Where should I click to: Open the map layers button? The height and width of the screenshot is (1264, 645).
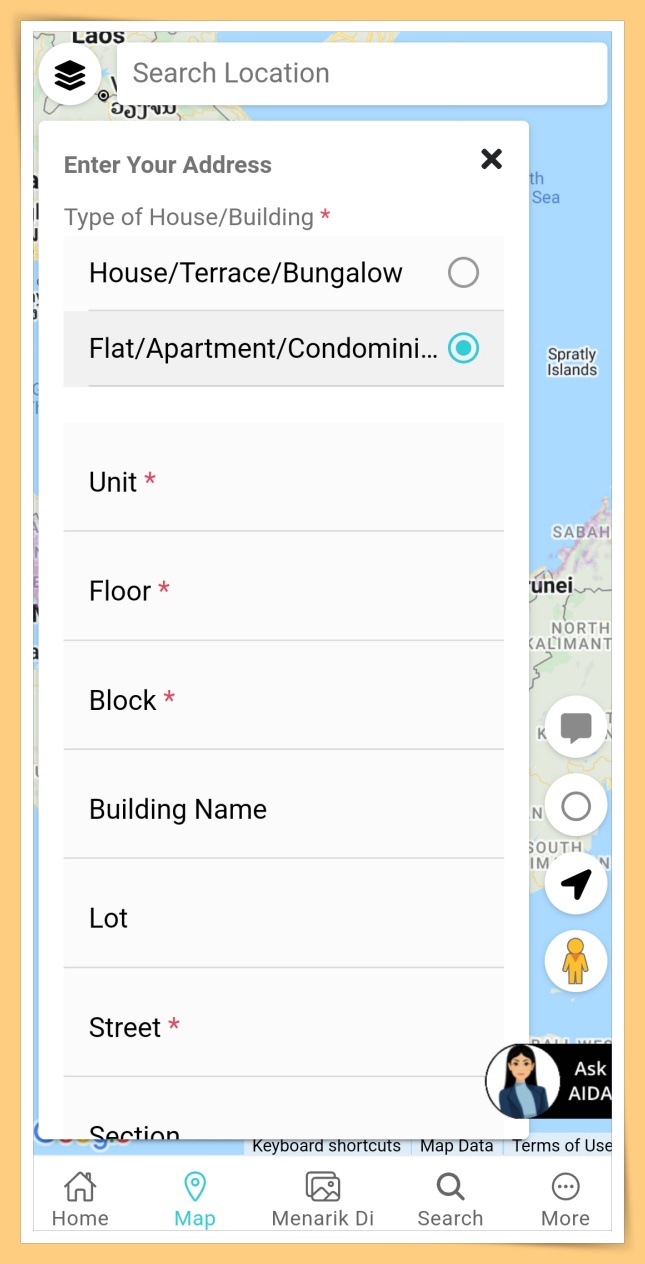[70, 75]
